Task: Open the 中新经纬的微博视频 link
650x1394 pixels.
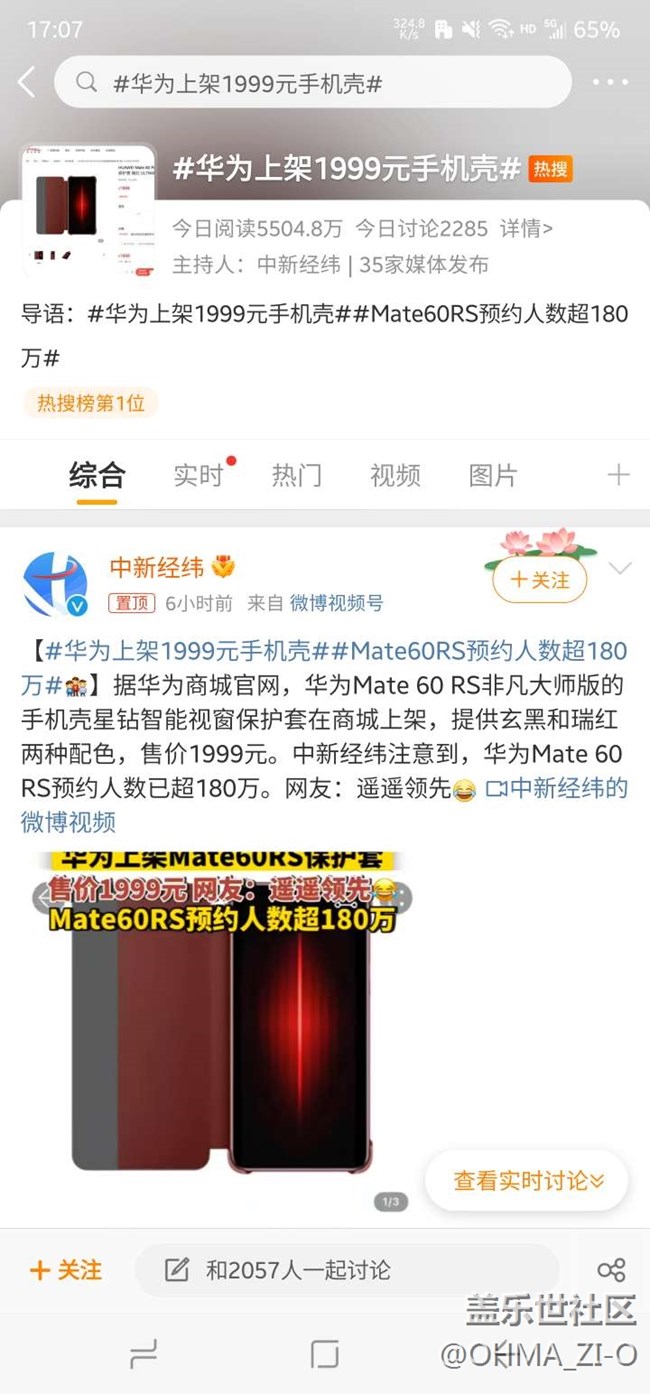Action: 556,788
